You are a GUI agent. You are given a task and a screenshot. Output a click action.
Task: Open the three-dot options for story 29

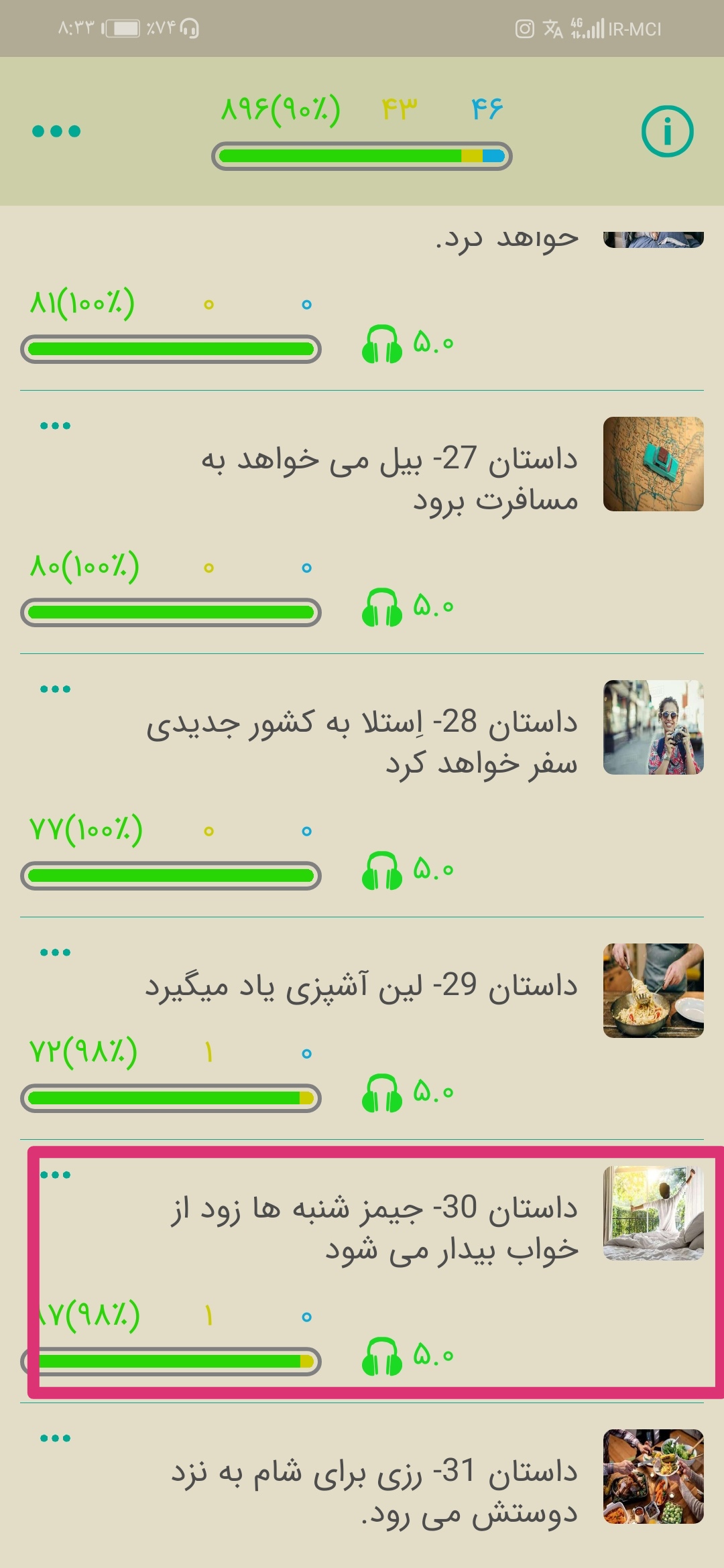coord(55,952)
